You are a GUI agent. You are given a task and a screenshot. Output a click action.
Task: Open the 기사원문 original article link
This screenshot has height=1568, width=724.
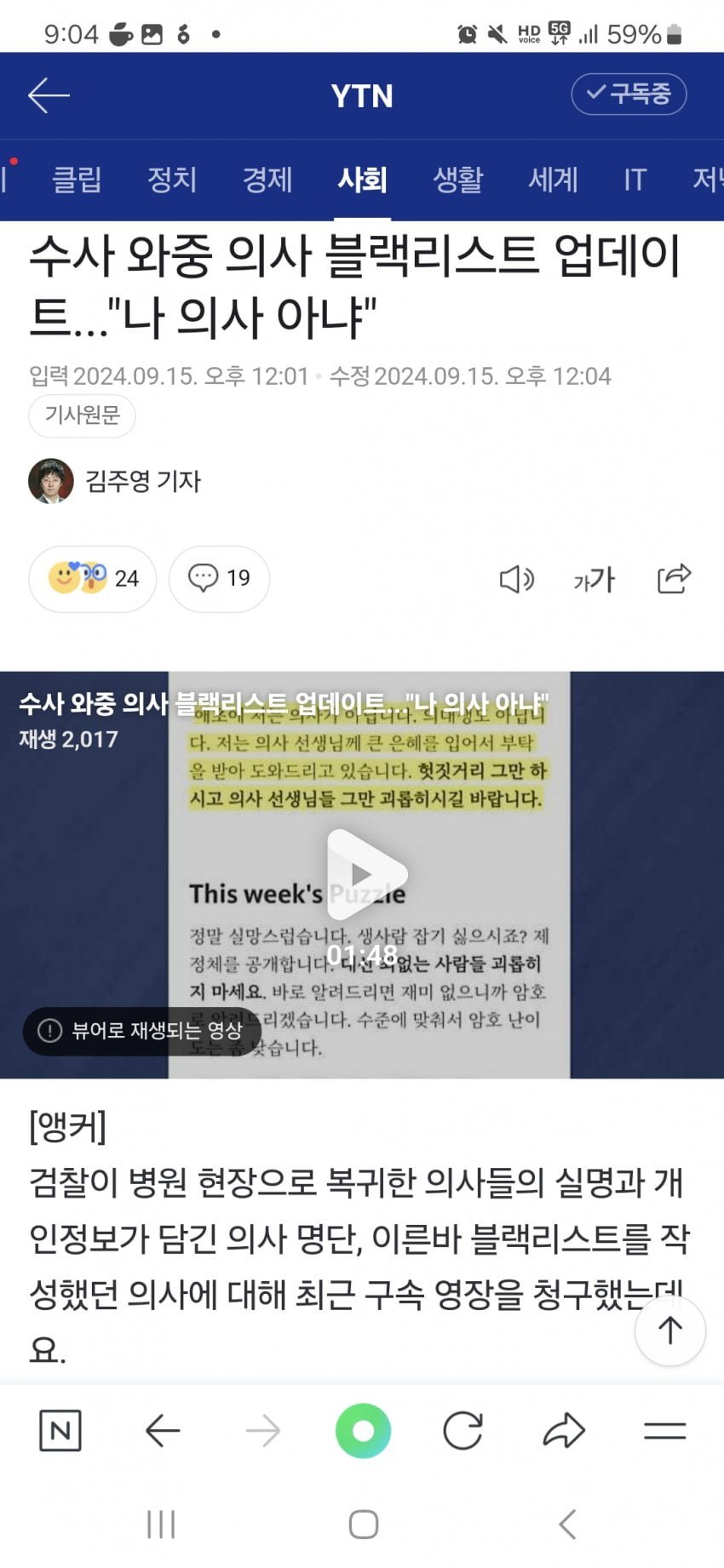click(83, 415)
